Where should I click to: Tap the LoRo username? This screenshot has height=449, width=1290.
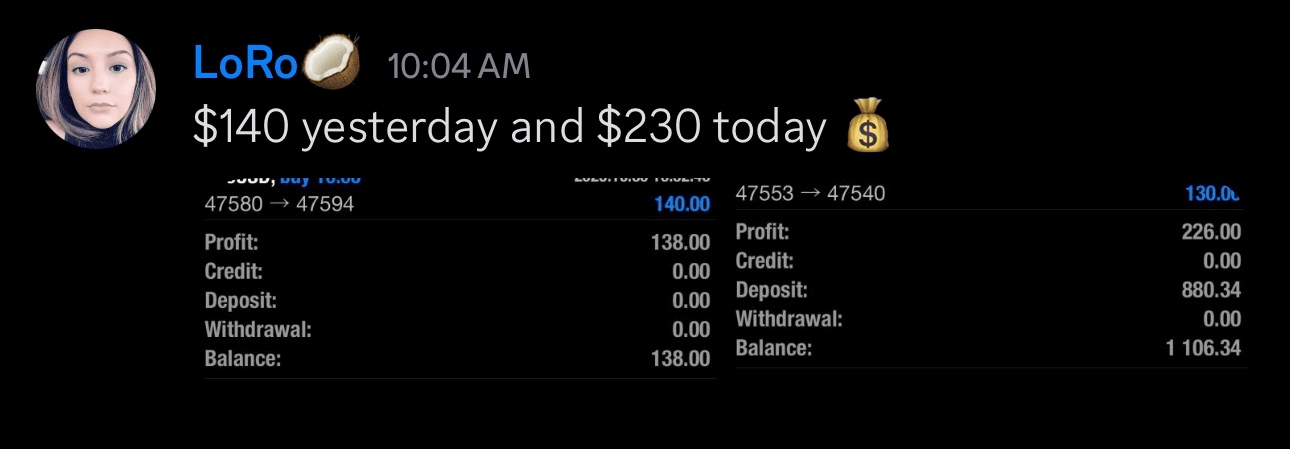pos(245,64)
